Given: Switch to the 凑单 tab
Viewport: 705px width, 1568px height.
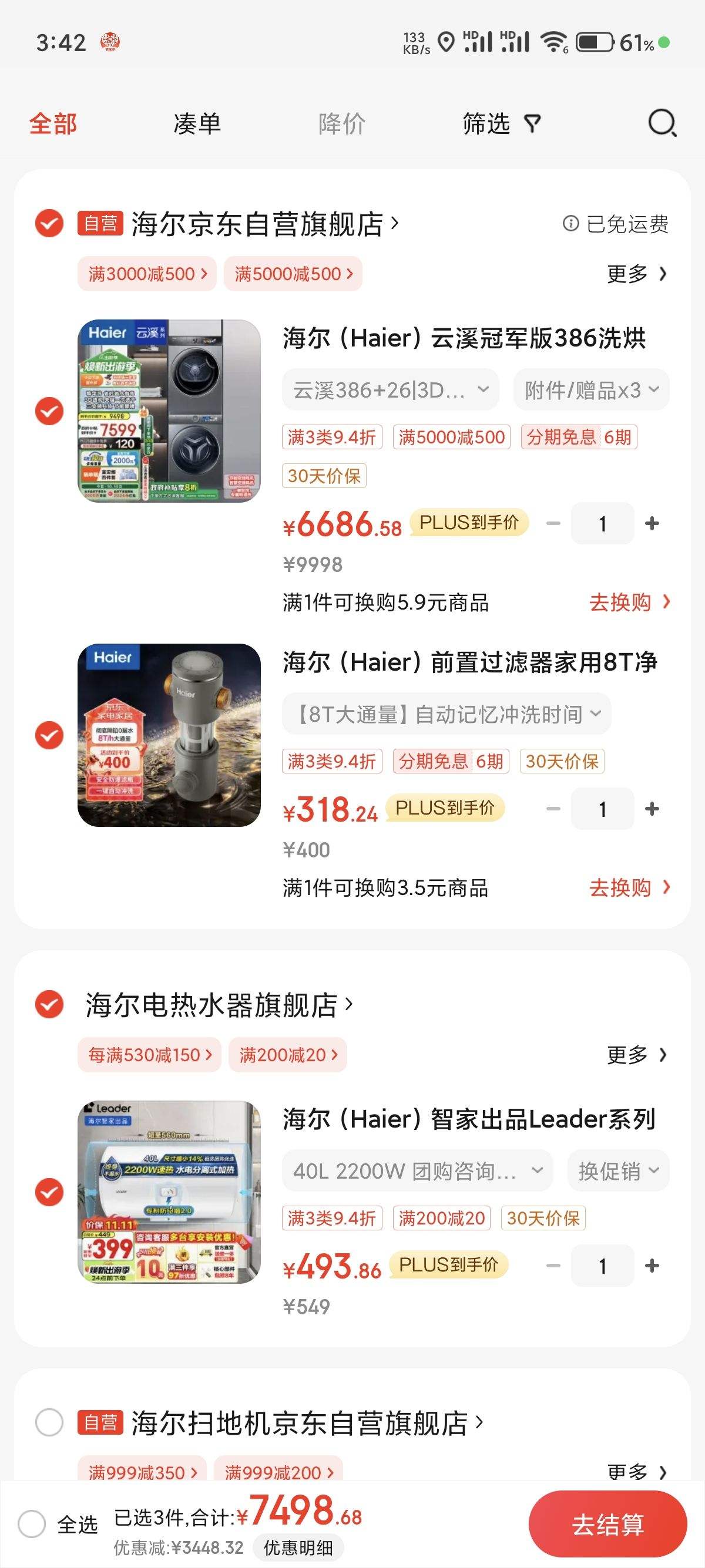Looking at the screenshot, I should (196, 123).
